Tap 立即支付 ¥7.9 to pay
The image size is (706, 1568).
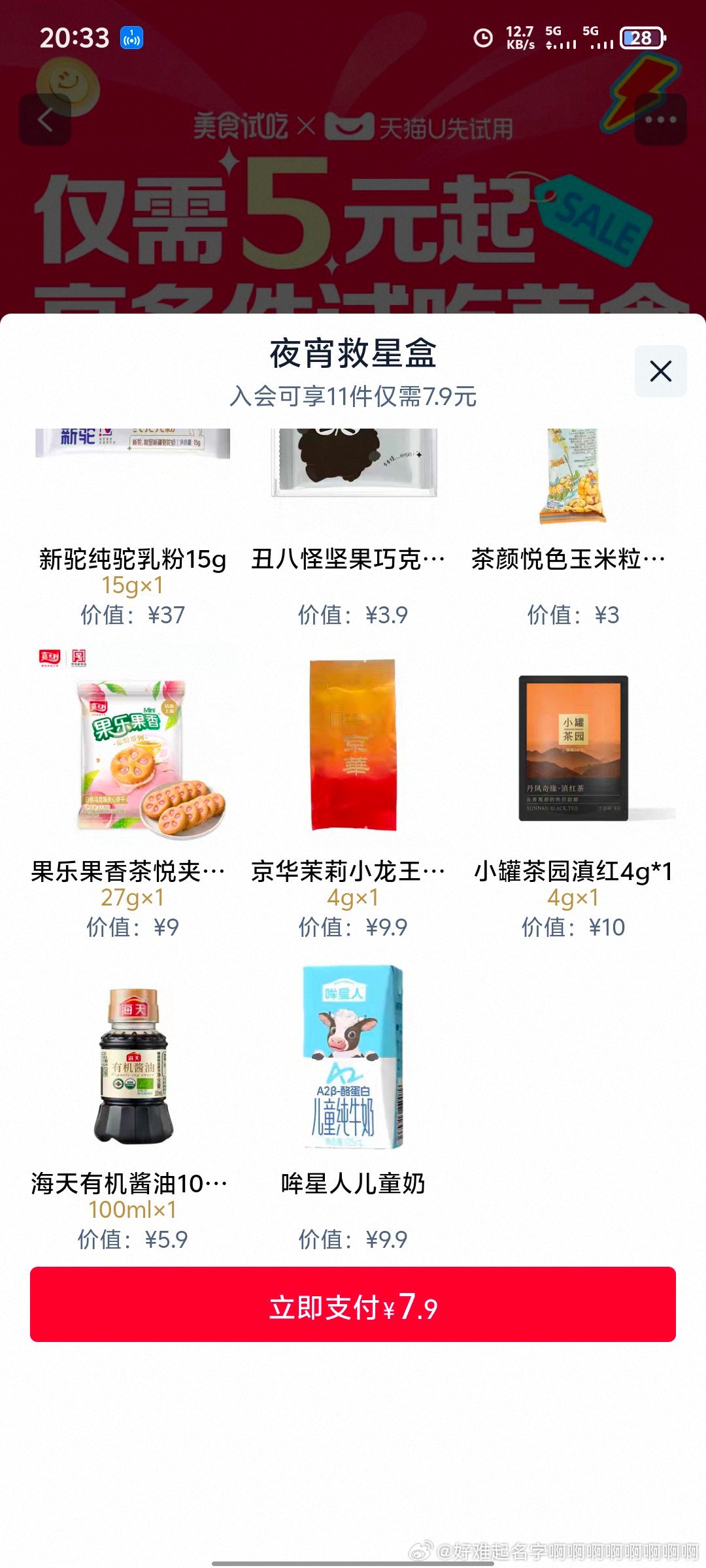pos(353,1307)
